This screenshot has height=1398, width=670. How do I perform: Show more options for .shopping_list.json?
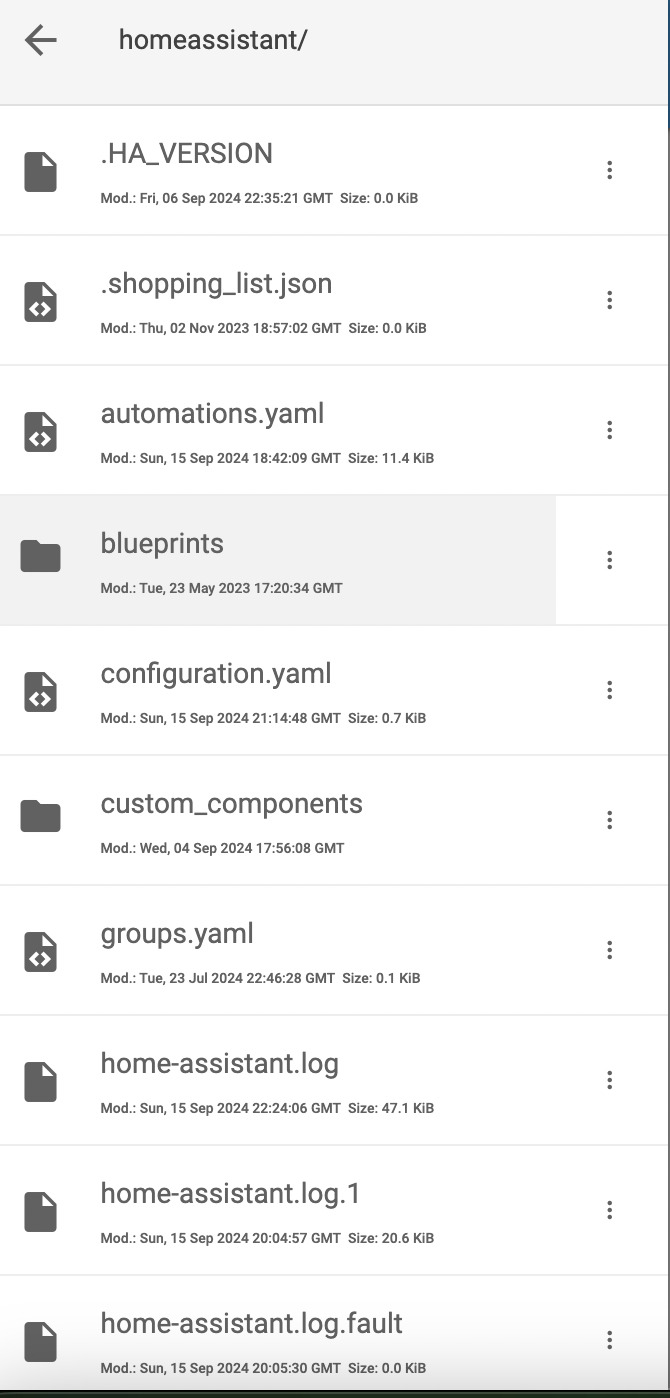609,300
